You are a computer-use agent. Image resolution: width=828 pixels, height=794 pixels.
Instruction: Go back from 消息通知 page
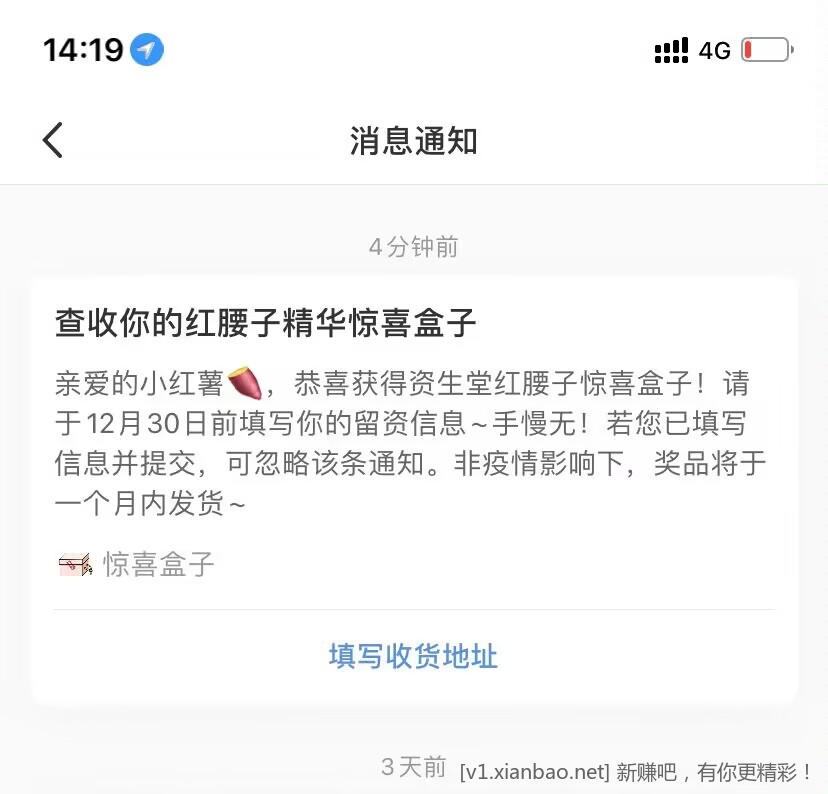tap(53, 141)
